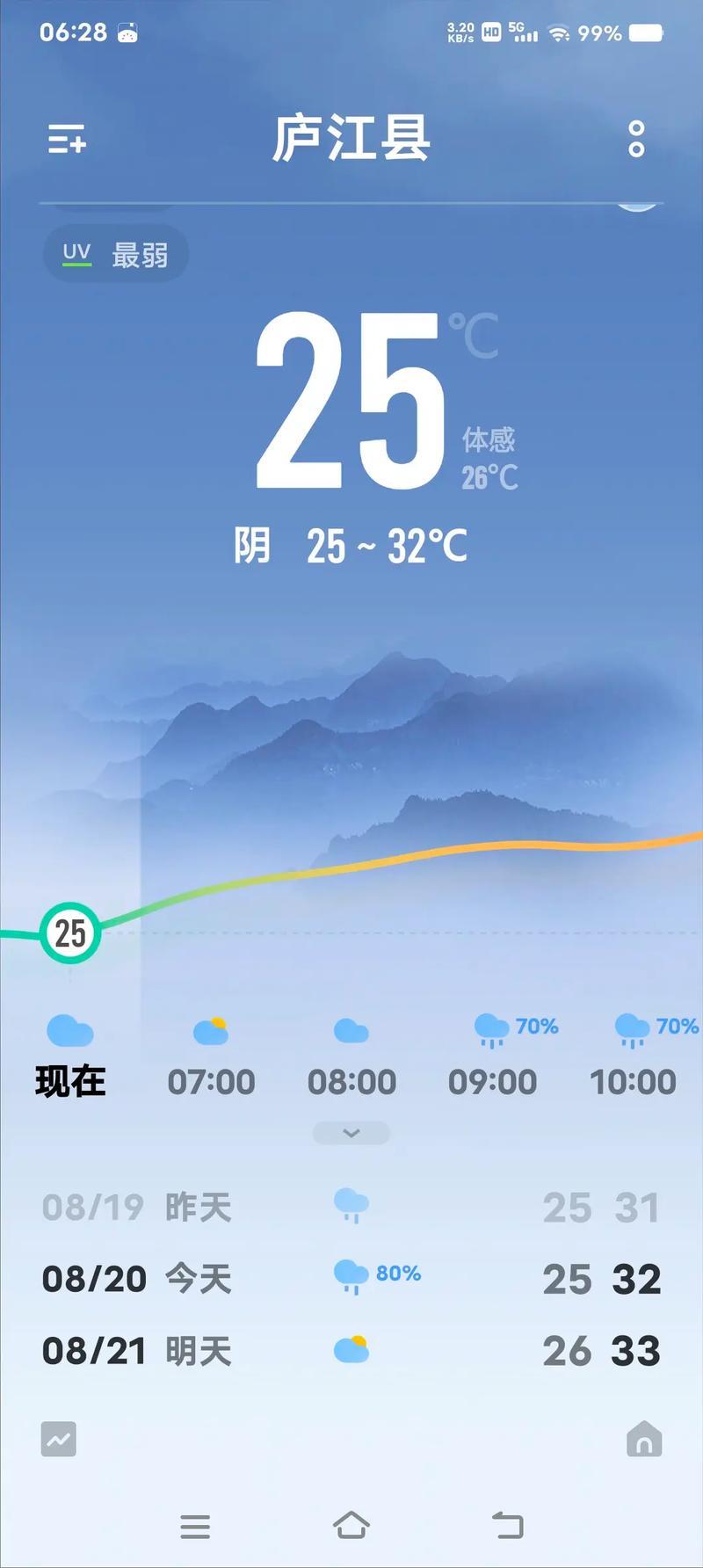703x1568 pixels.
Task: Tap the 70% rain icon at 09:00
Action: pos(489,1030)
